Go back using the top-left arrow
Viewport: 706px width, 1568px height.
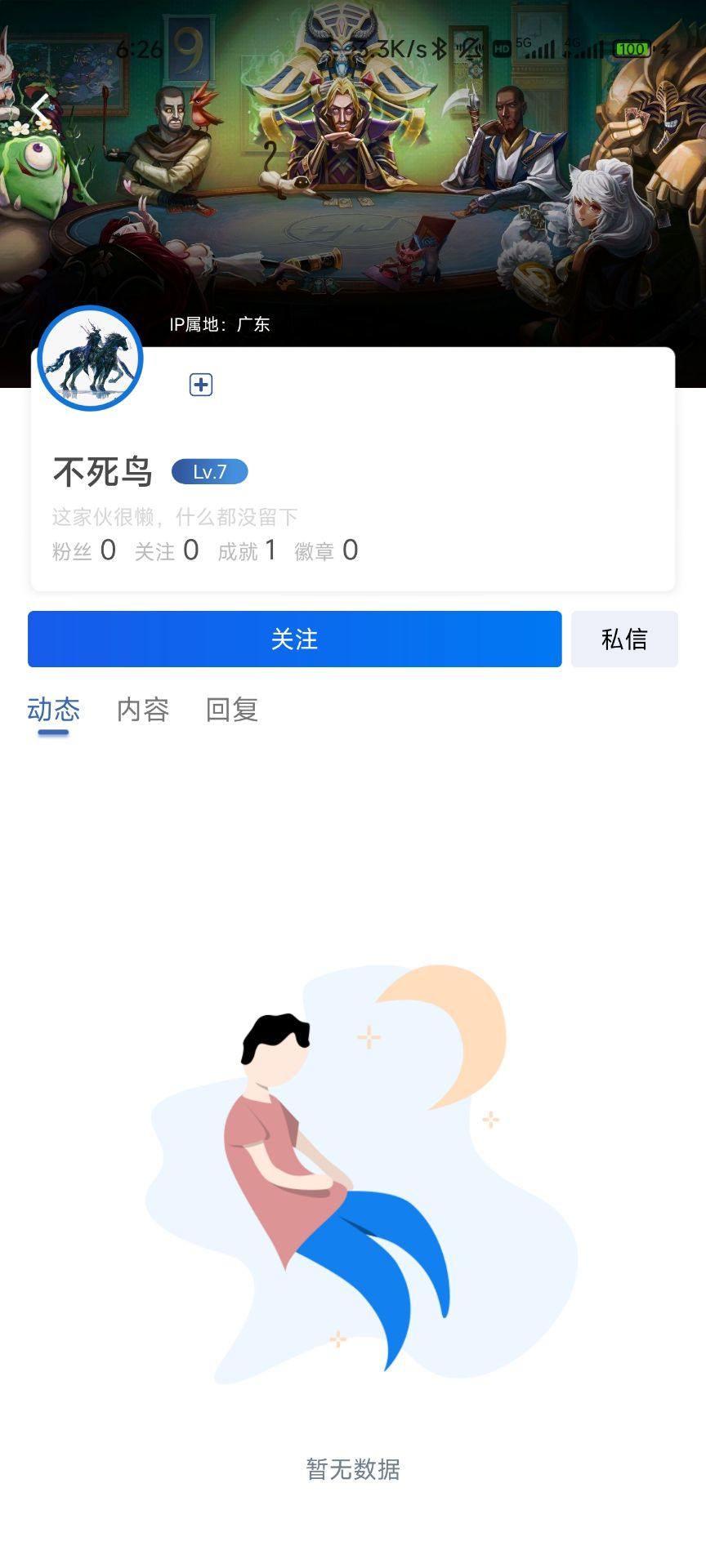click(x=41, y=109)
